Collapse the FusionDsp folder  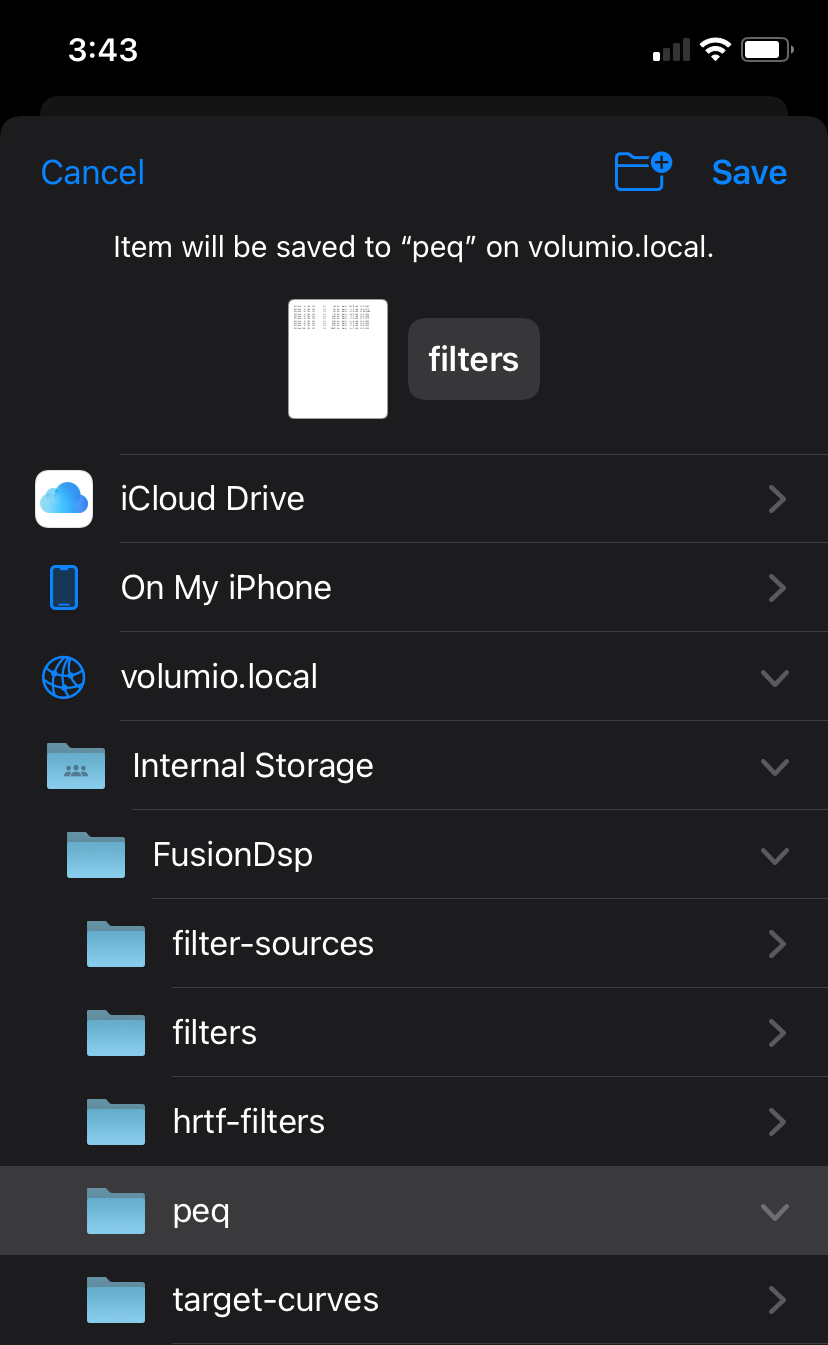(775, 855)
